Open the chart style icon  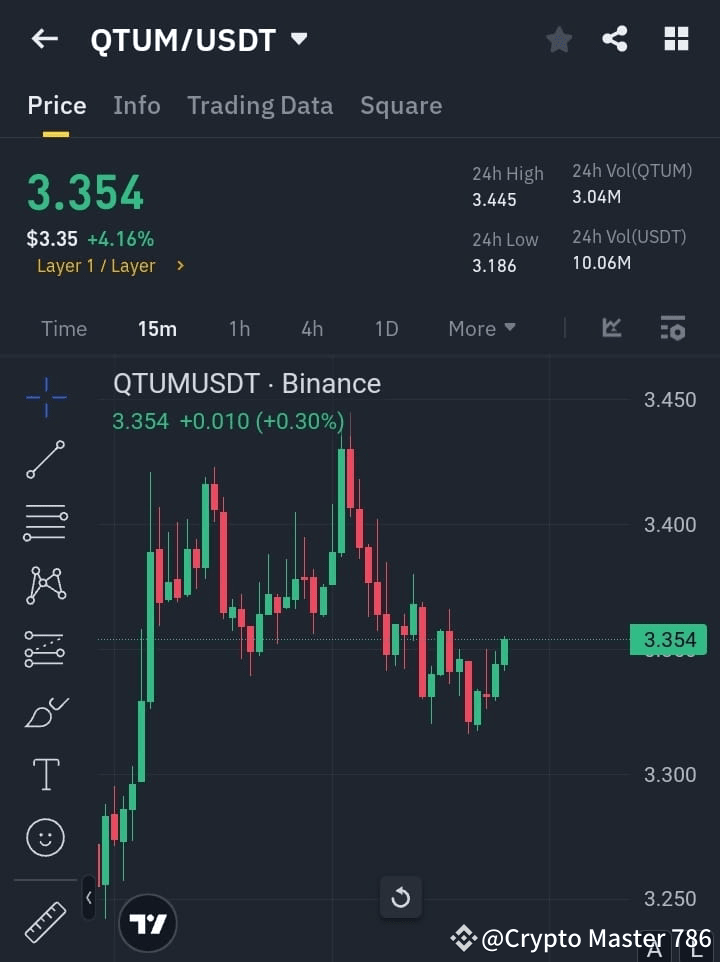tap(611, 328)
